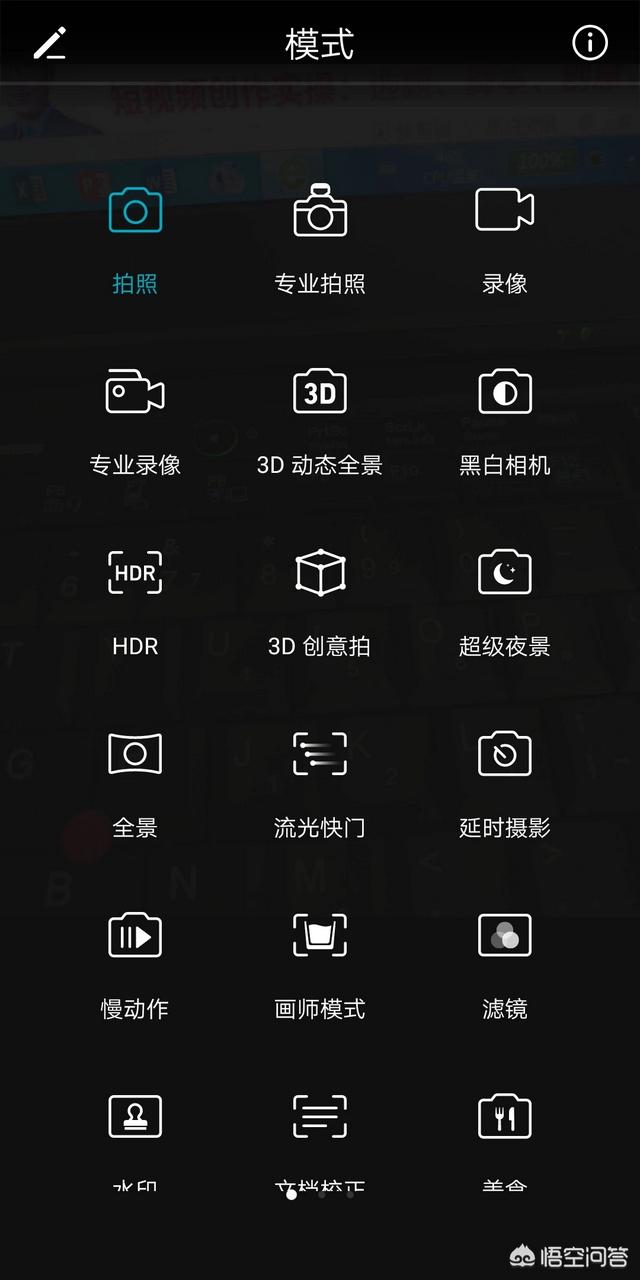The height and width of the screenshot is (1280, 640).
Task: Choose the food mode with cutlery icon
Action: pyautogui.click(x=504, y=1117)
